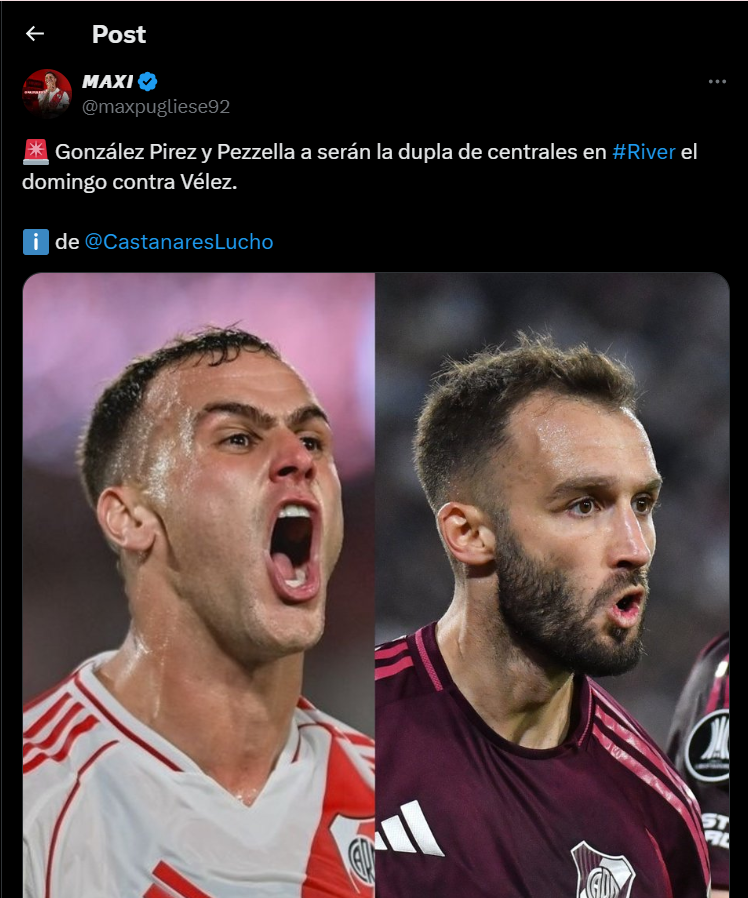Open the MAXI account name
Image resolution: width=748 pixels, height=898 pixels.
pyautogui.click(x=108, y=82)
